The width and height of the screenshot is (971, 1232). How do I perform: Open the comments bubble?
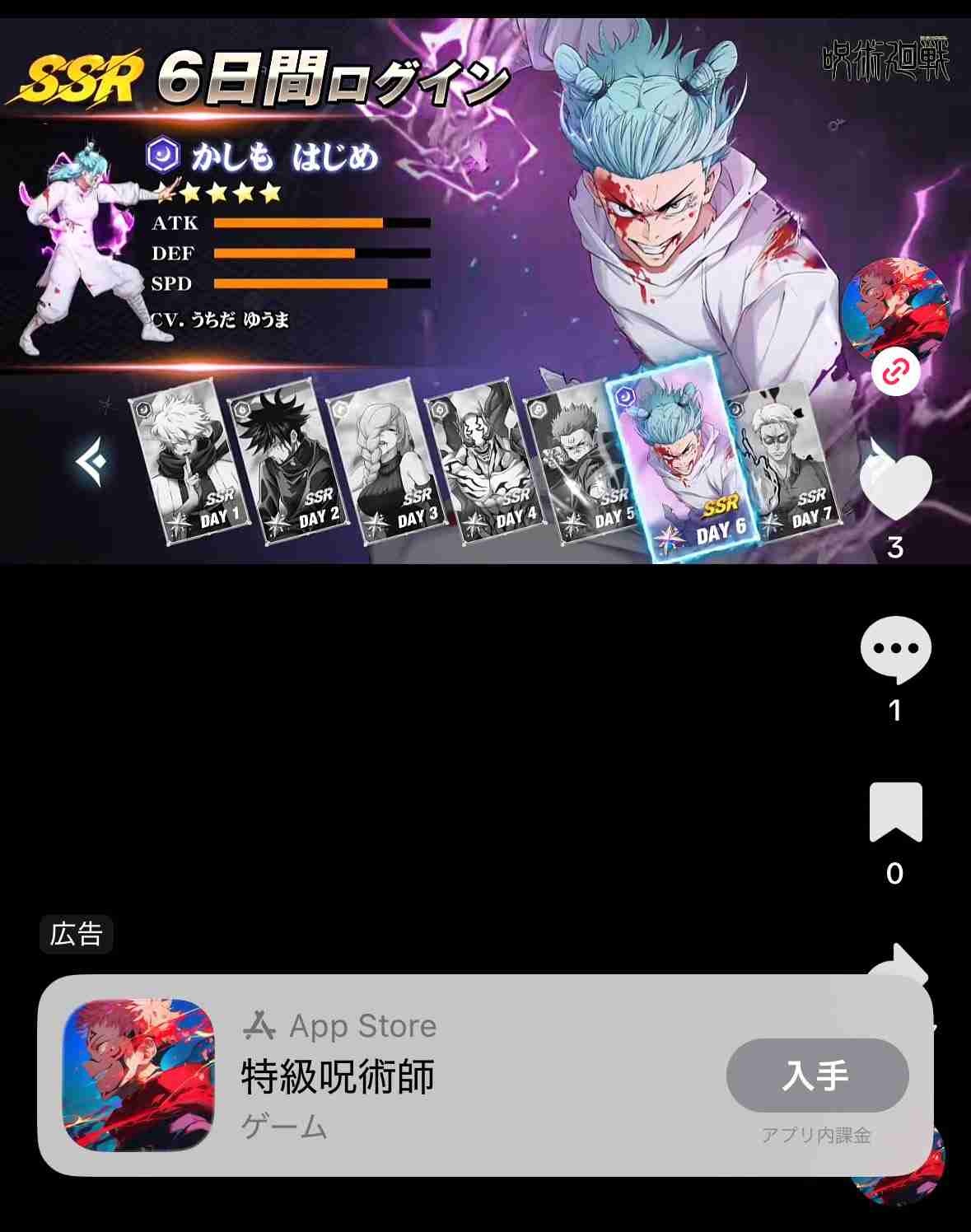click(x=895, y=649)
